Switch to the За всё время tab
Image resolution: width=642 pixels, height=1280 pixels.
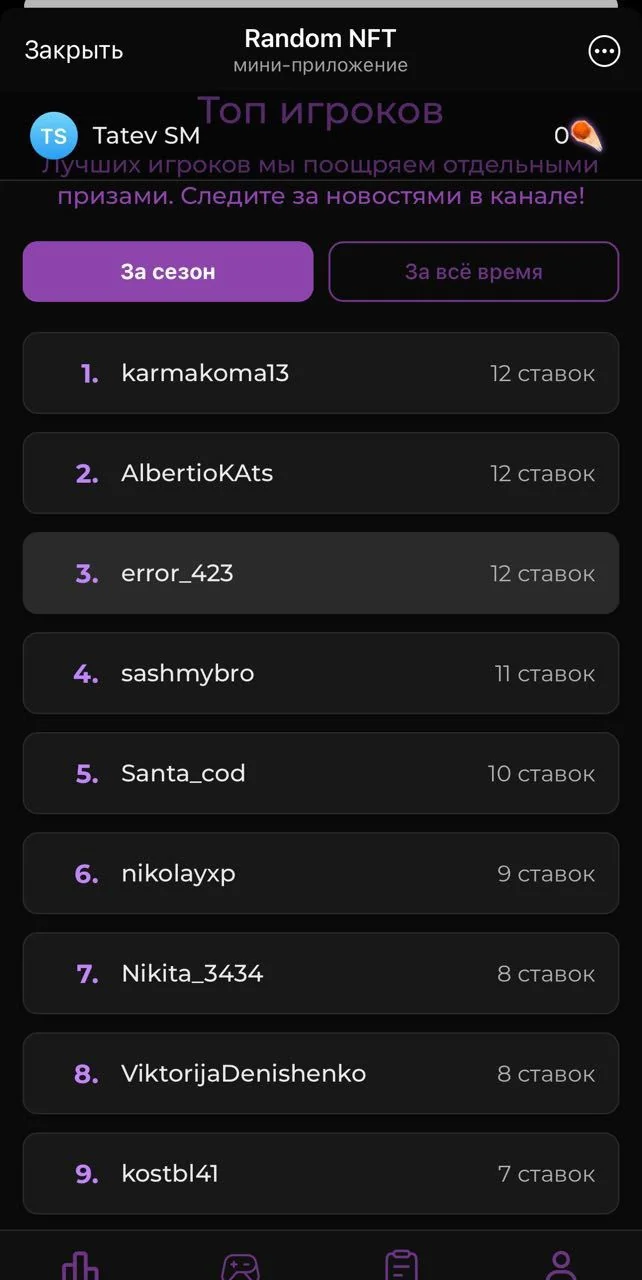point(474,271)
